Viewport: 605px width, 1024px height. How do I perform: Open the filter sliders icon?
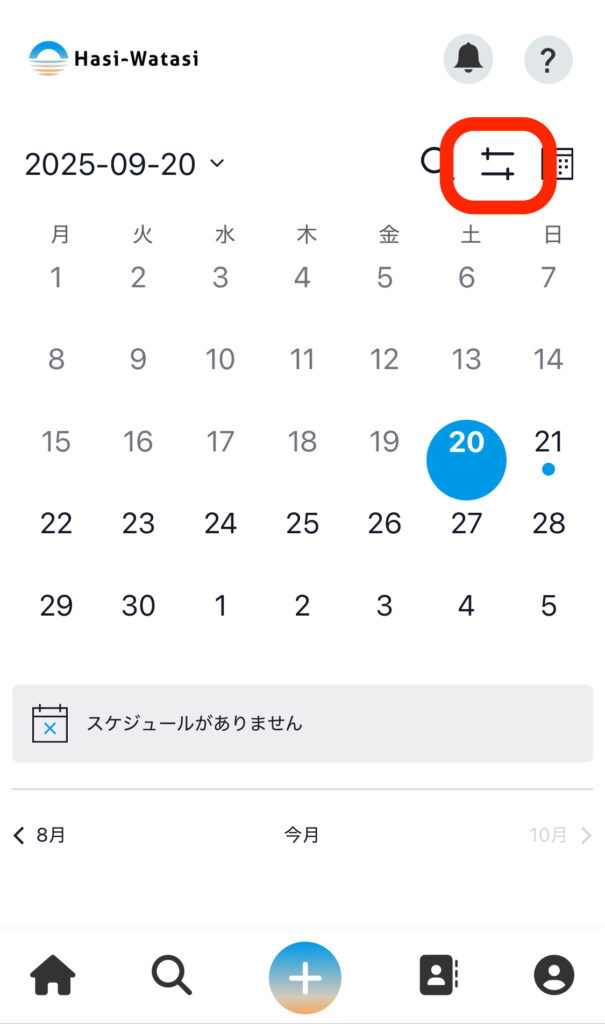click(x=497, y=163)
